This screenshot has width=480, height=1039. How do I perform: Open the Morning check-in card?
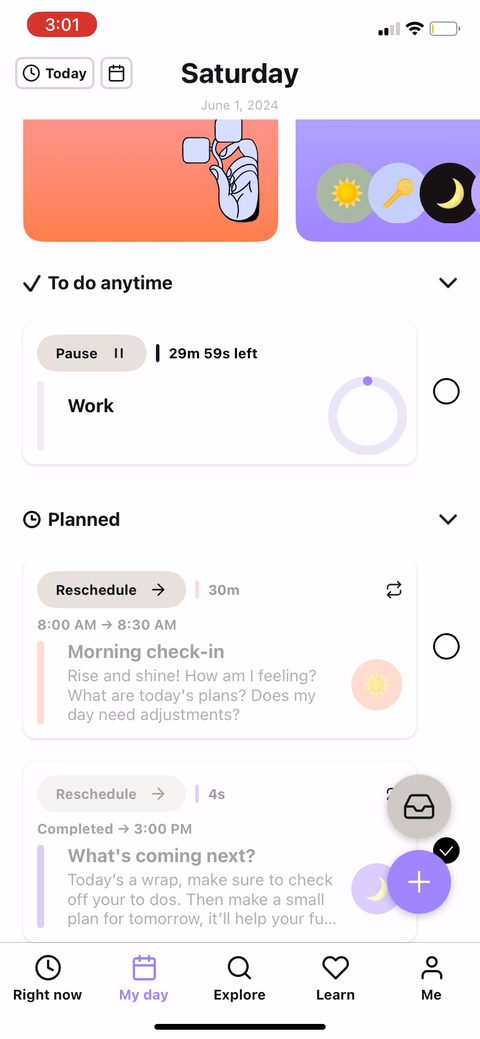[x=219, y=648]
